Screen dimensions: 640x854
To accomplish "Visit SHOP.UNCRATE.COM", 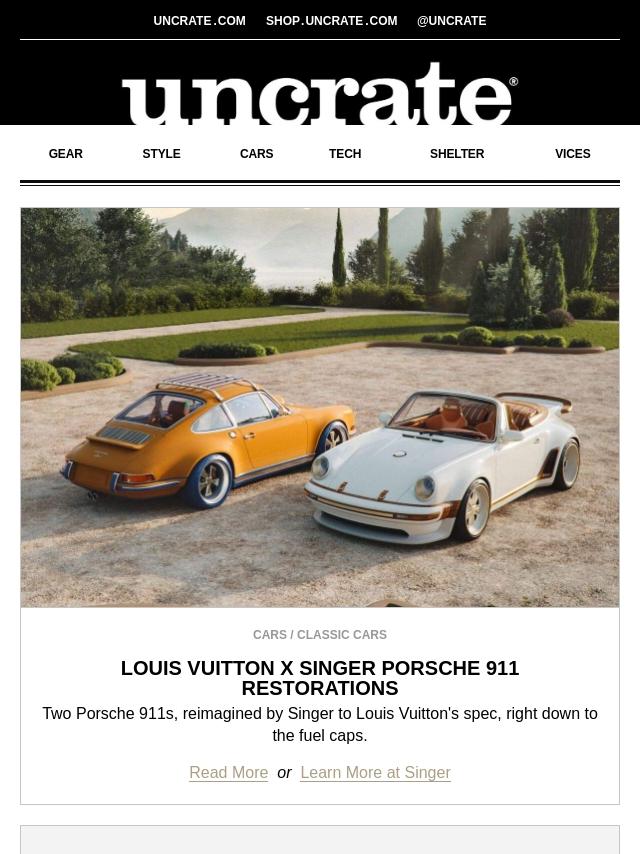I will pyautogui.click(x=331, y=21).
